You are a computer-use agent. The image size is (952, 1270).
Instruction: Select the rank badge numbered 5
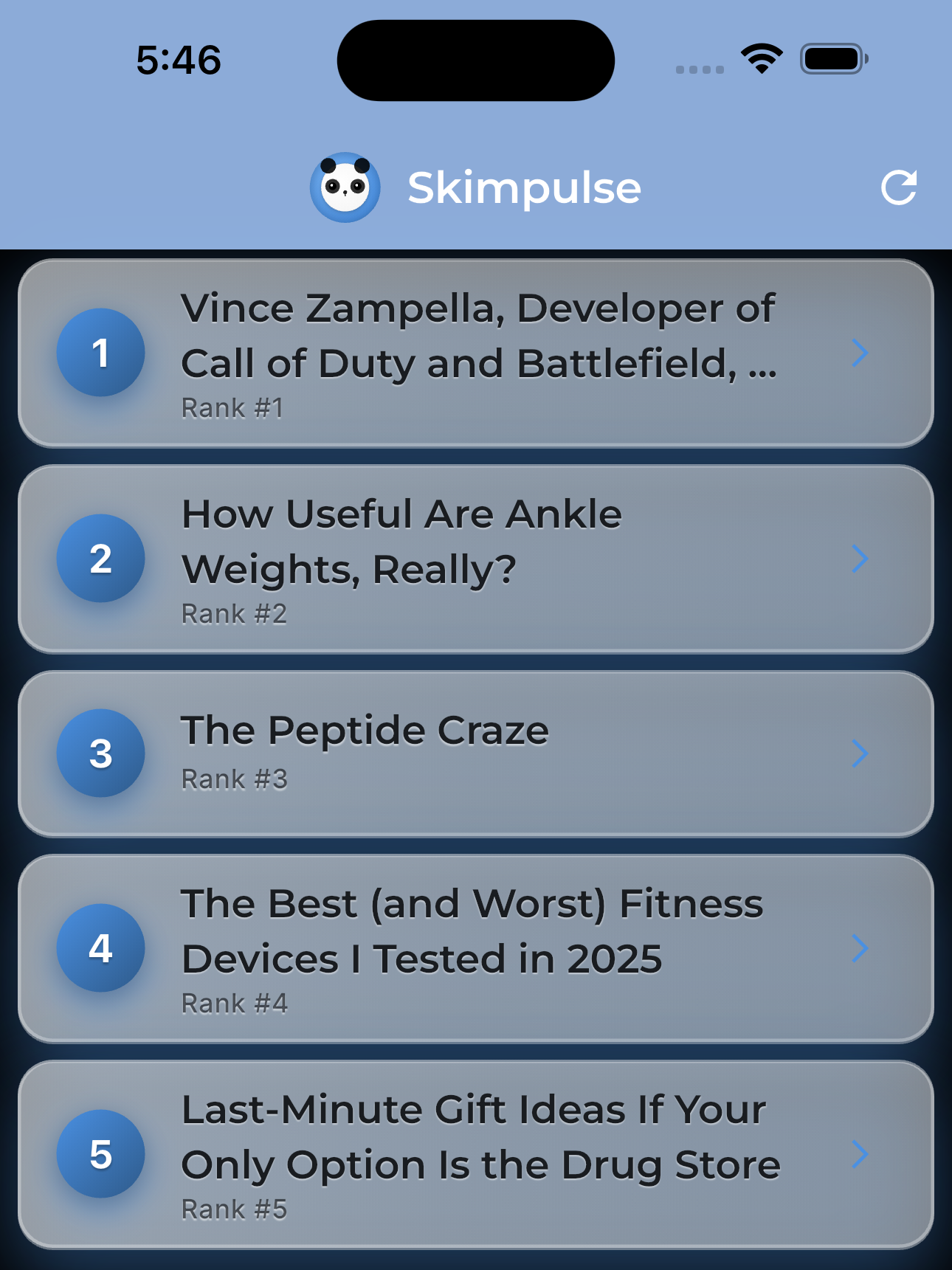click(100, 1155)
